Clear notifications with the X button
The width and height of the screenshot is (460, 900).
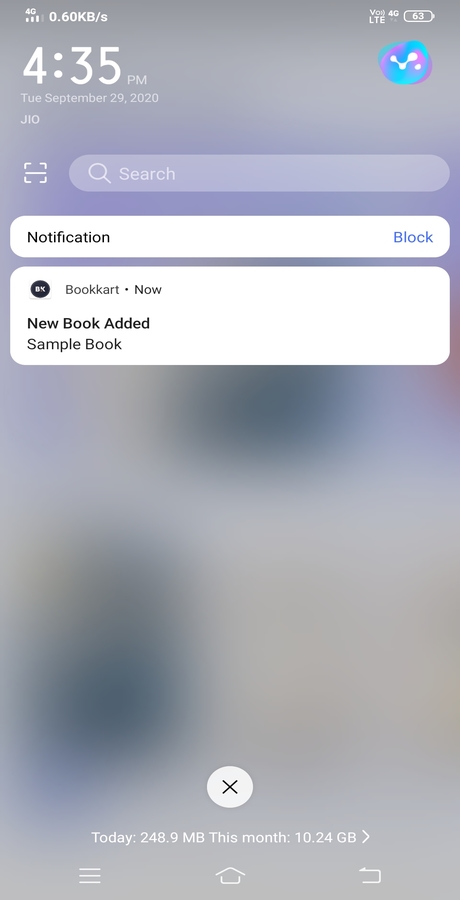click(x=230, y=787)
